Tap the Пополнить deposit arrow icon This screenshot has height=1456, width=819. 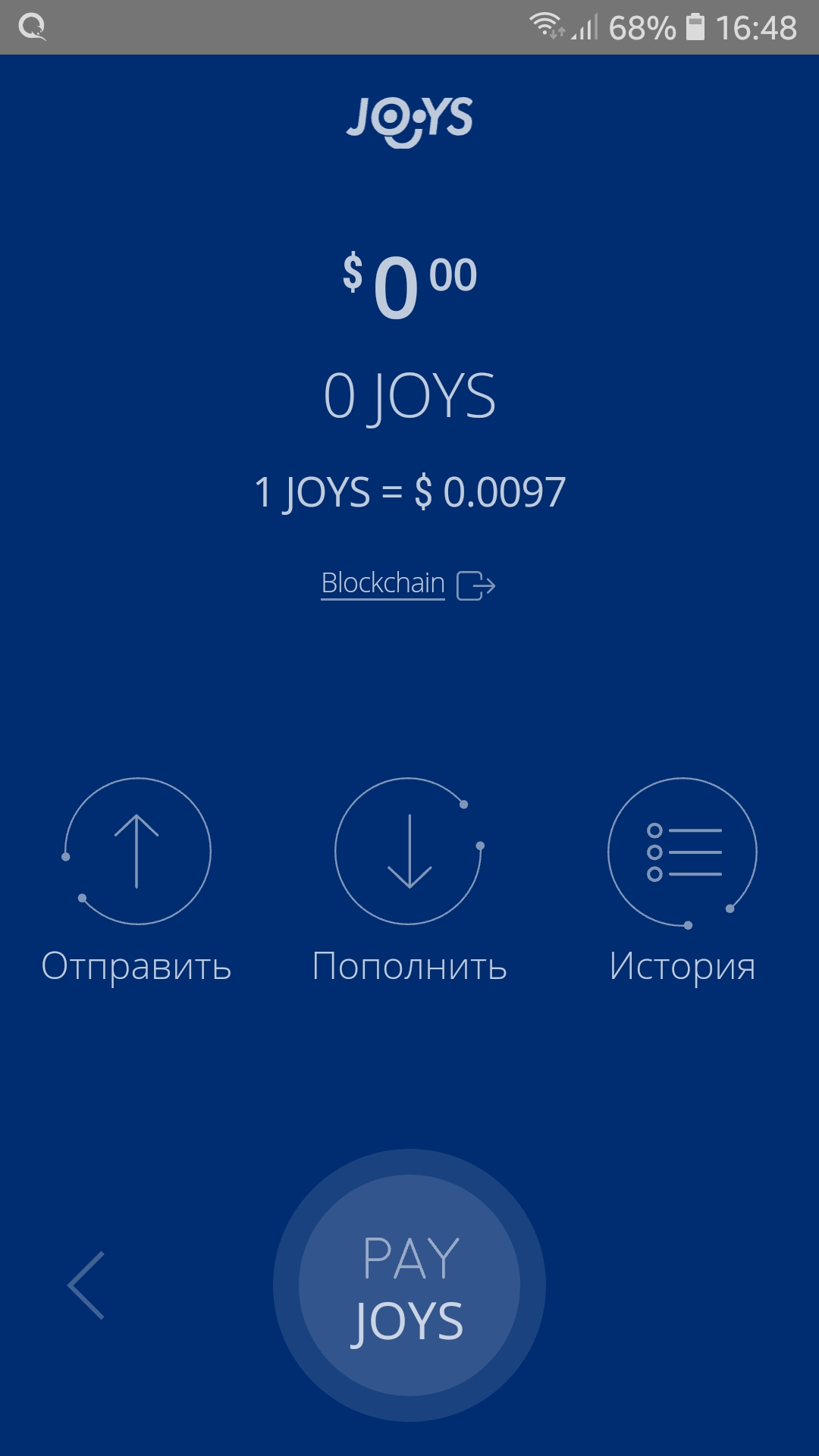click(x=409, y=852)
